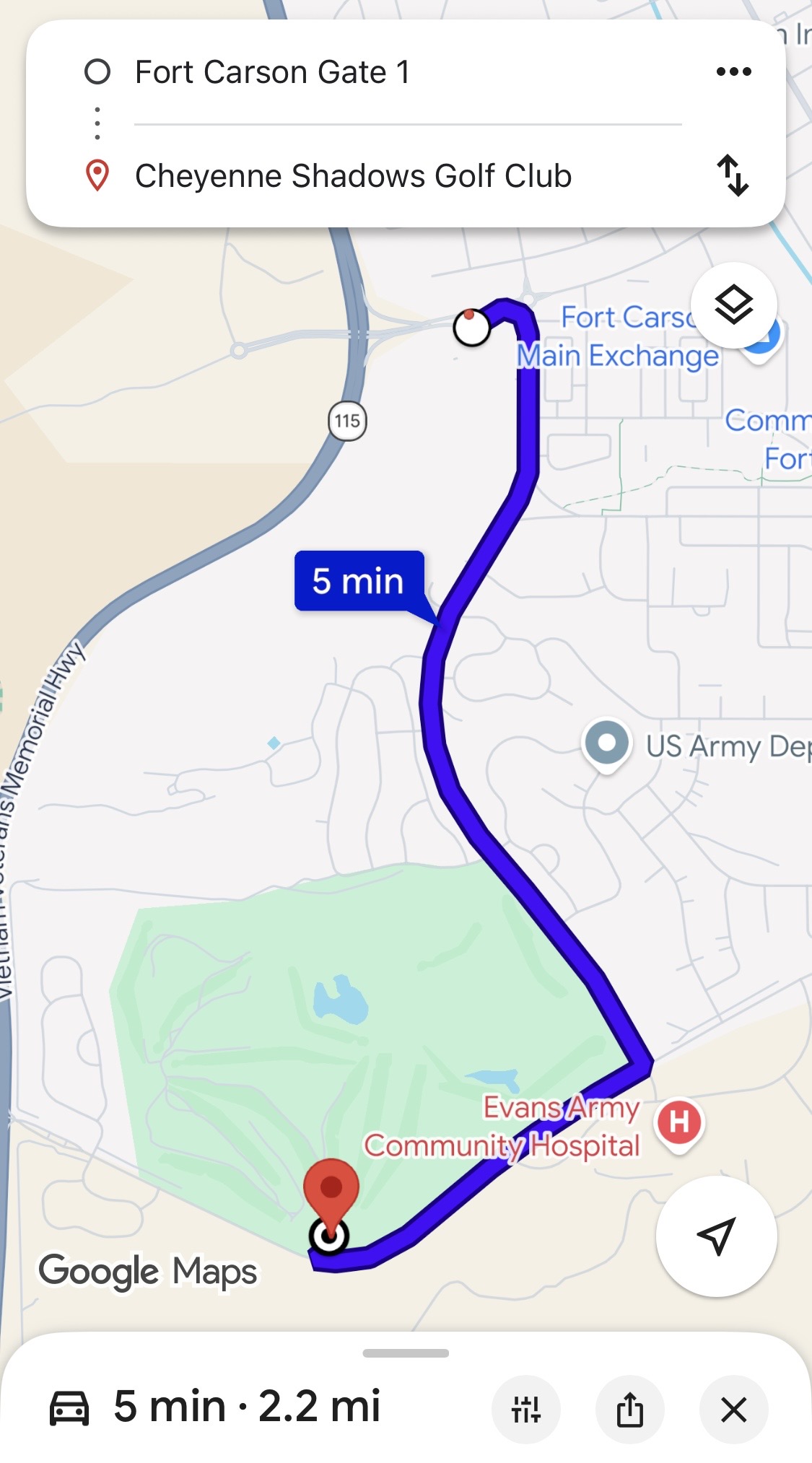Open Fort Carson Main Exchange place label
The image size is (812, 1463).
pyautogui.click(x=619, y=337)
